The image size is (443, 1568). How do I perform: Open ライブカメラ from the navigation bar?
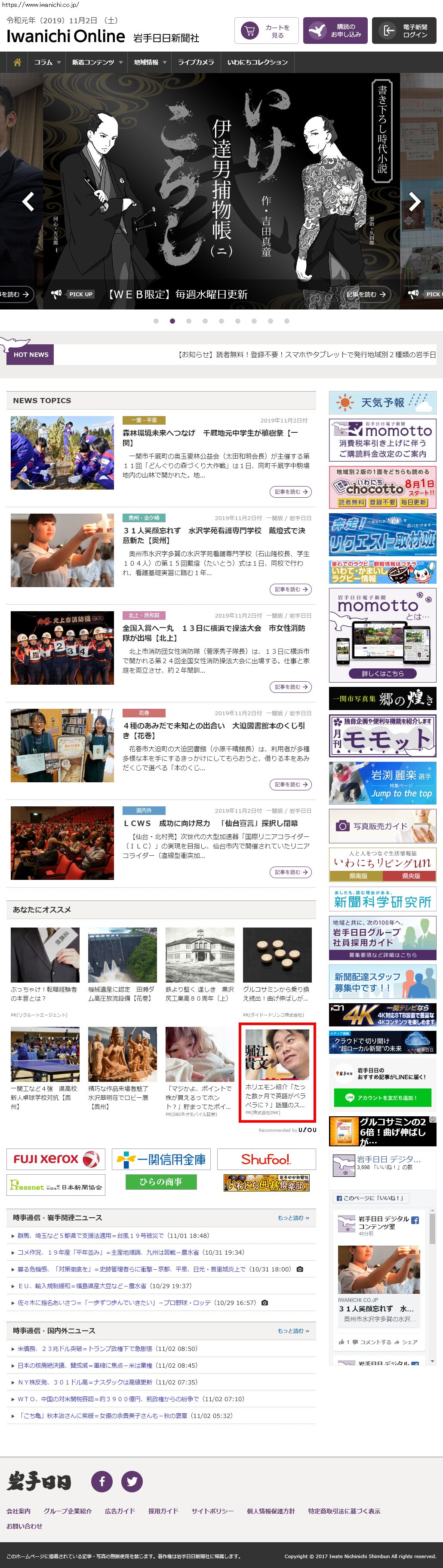pyautogui.click(x=196, y=62)
